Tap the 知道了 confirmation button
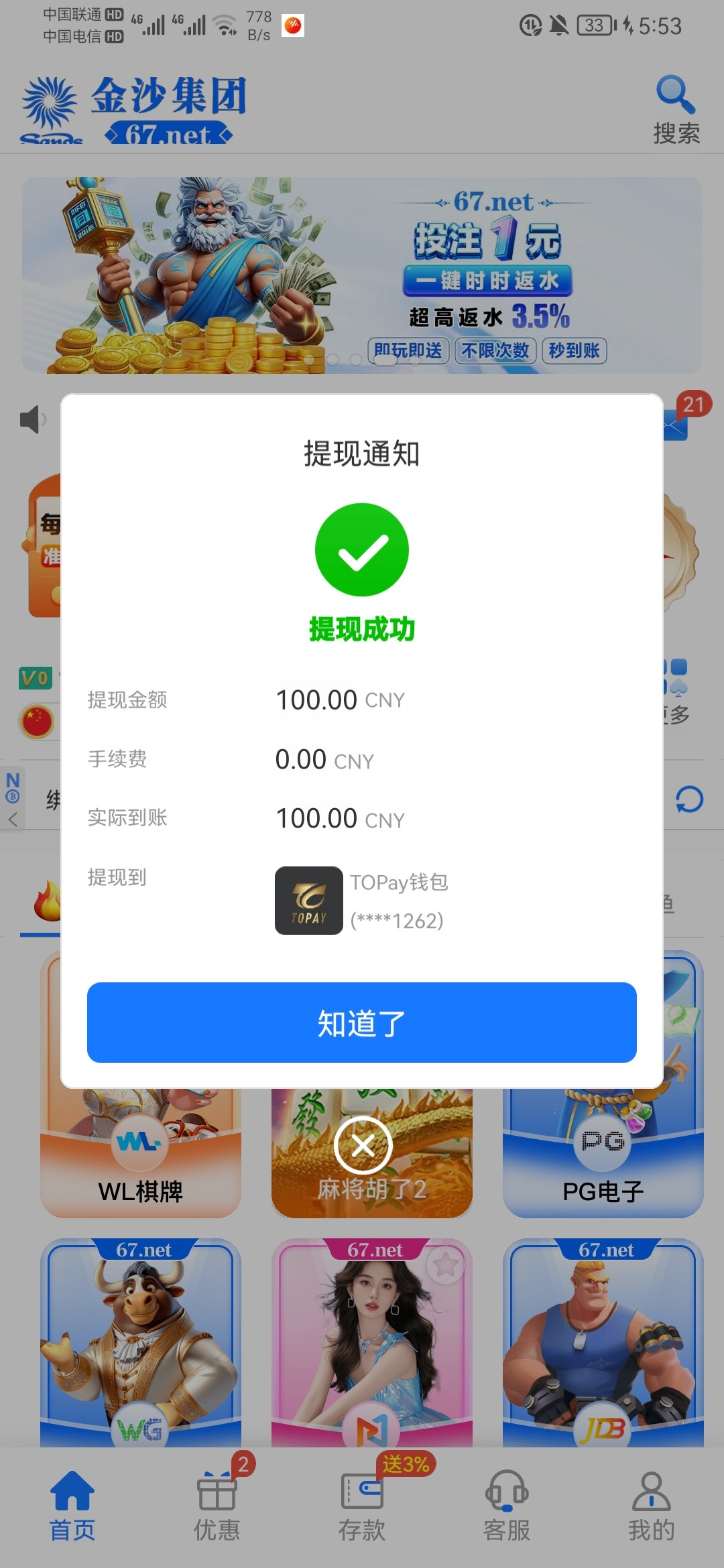Screen dimensions: 724x1568 (362, 1023)
